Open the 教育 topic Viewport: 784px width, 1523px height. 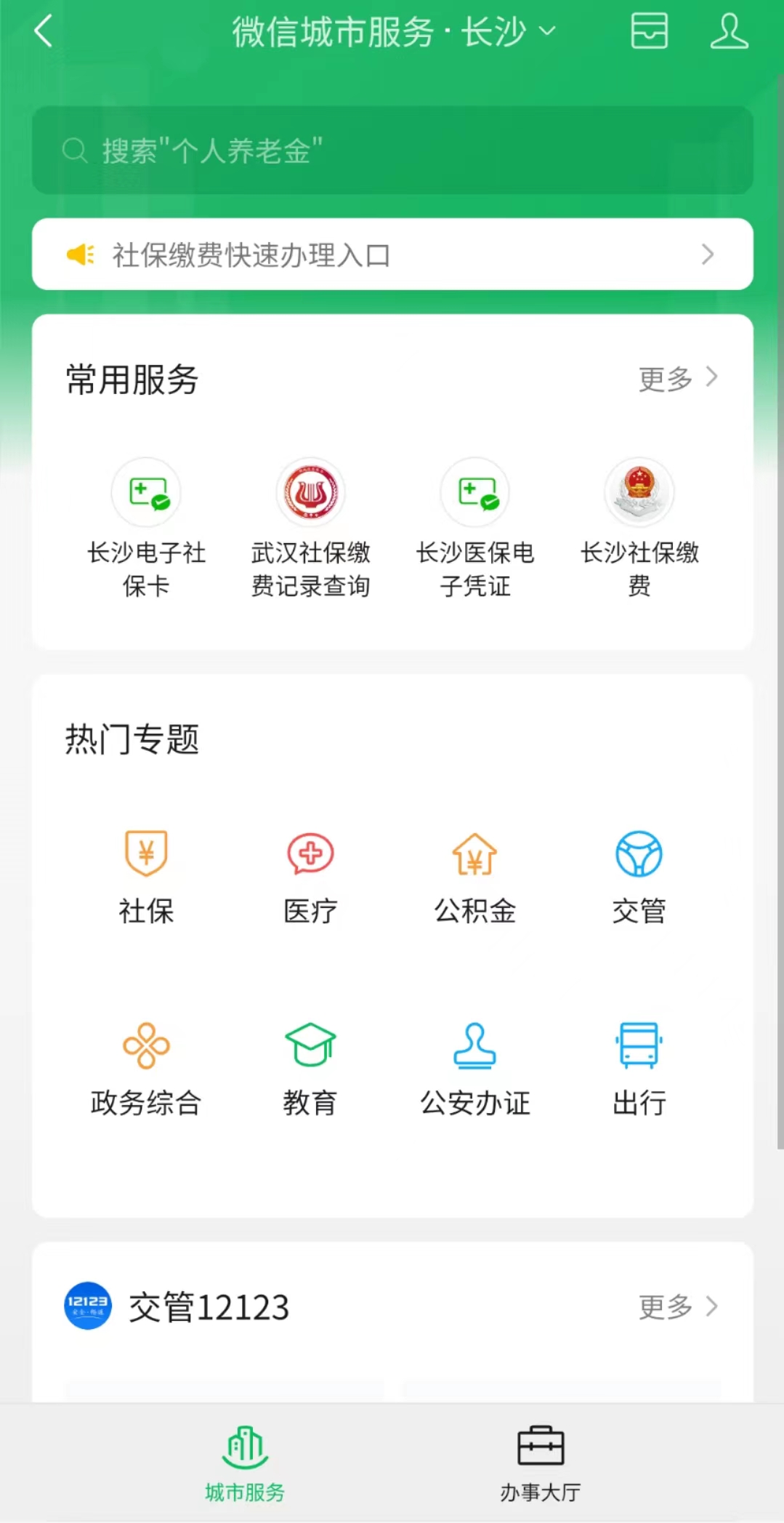[310, 1070]
